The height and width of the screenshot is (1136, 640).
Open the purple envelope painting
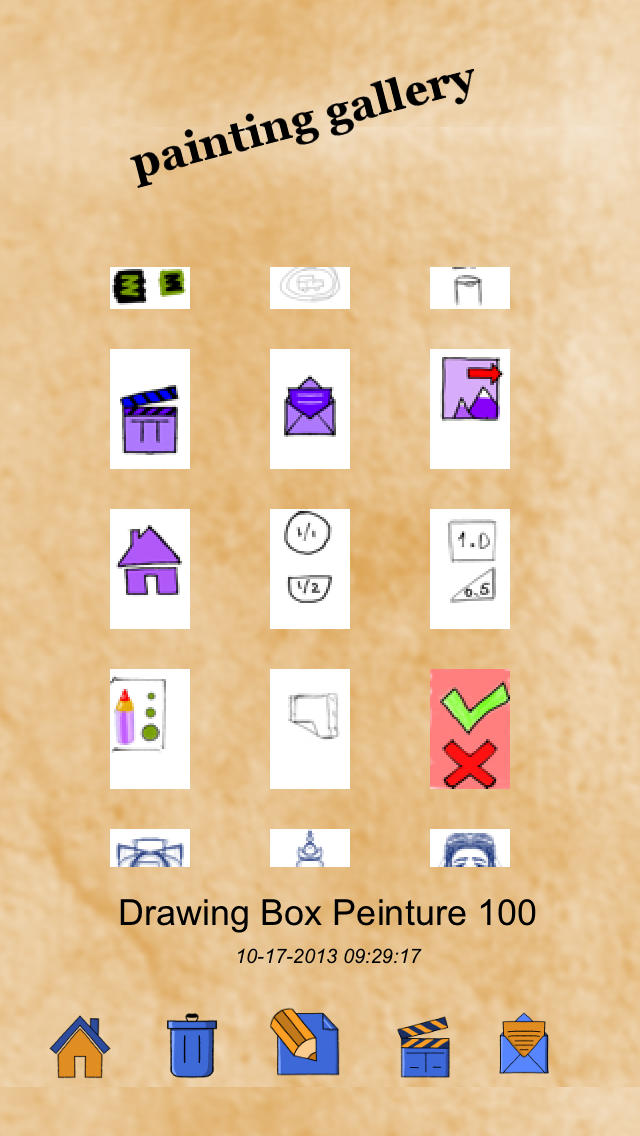click(x=310, y=409)
